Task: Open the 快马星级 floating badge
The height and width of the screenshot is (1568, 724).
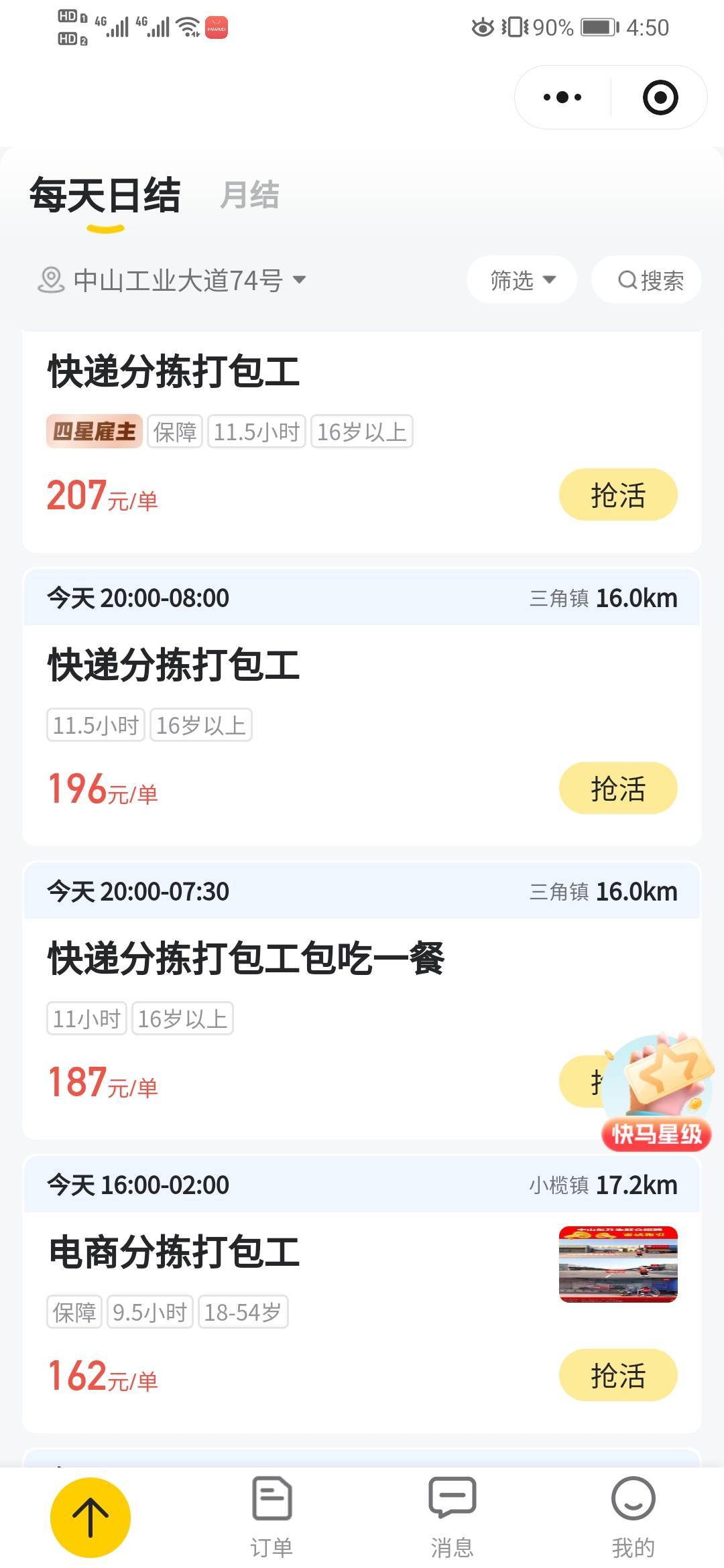Action: (x=656, y=1092)
